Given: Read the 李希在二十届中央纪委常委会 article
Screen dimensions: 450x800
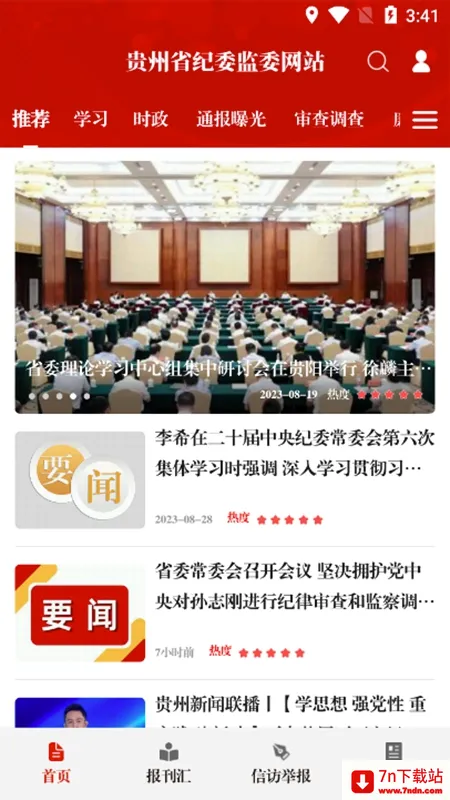Looking at the screenshot, I should [225, 480].
